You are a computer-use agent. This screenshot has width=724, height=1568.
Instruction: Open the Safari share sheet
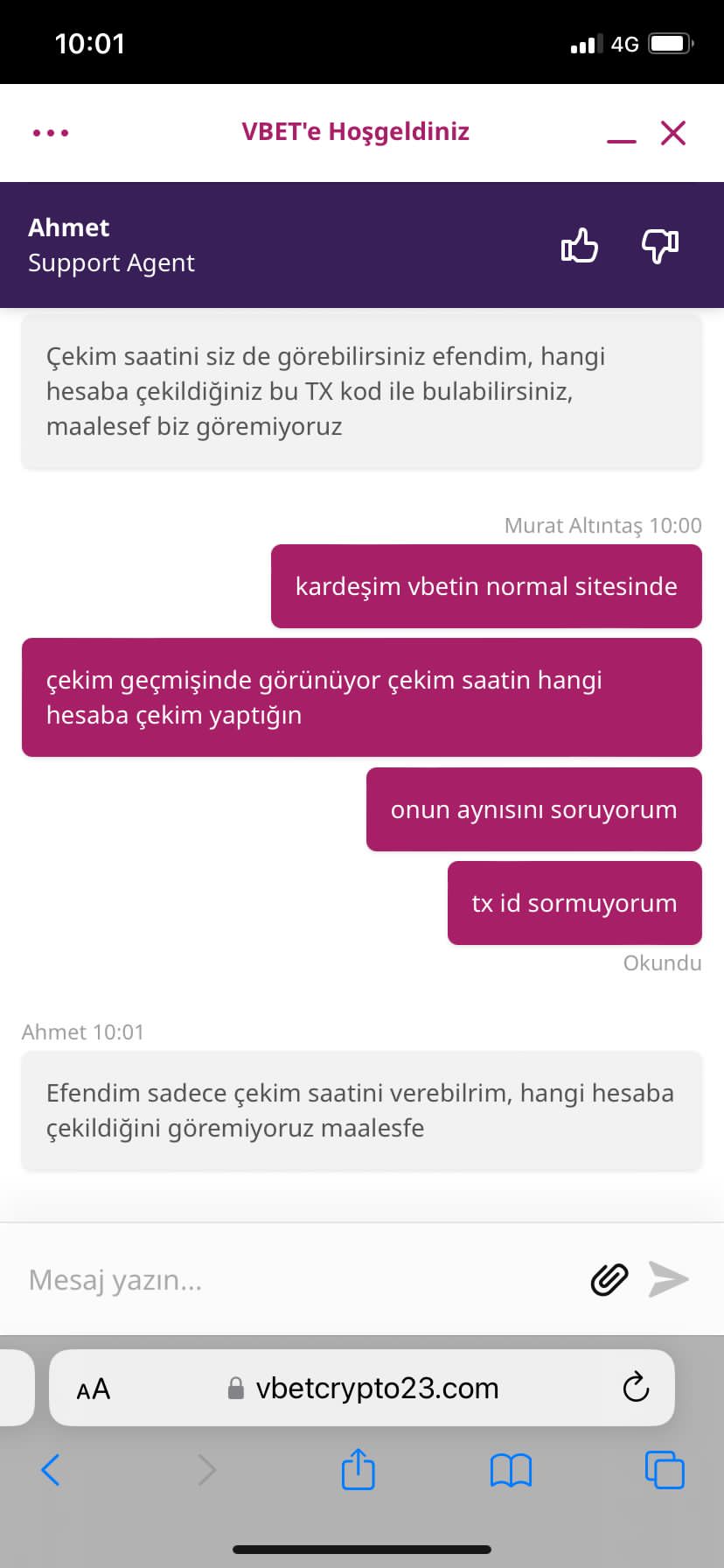[359, 1468]
